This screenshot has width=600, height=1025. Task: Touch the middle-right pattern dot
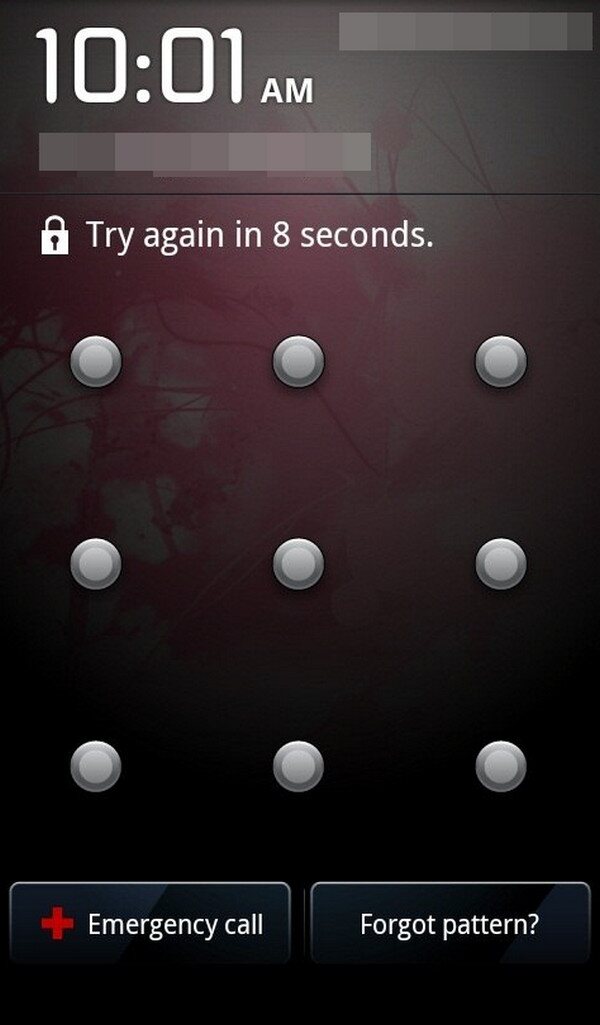(500, 564)
